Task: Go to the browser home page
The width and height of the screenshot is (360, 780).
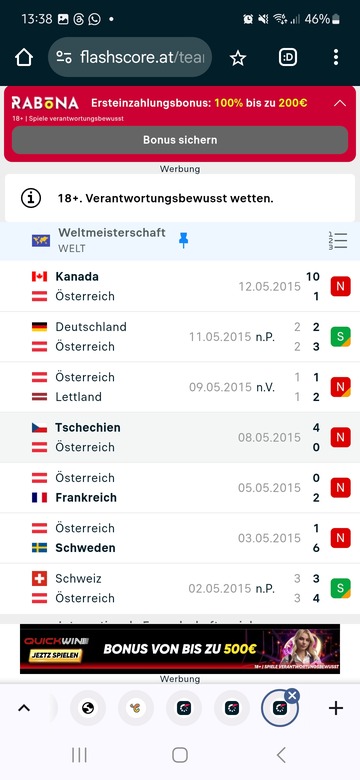Action: (24, 58)
